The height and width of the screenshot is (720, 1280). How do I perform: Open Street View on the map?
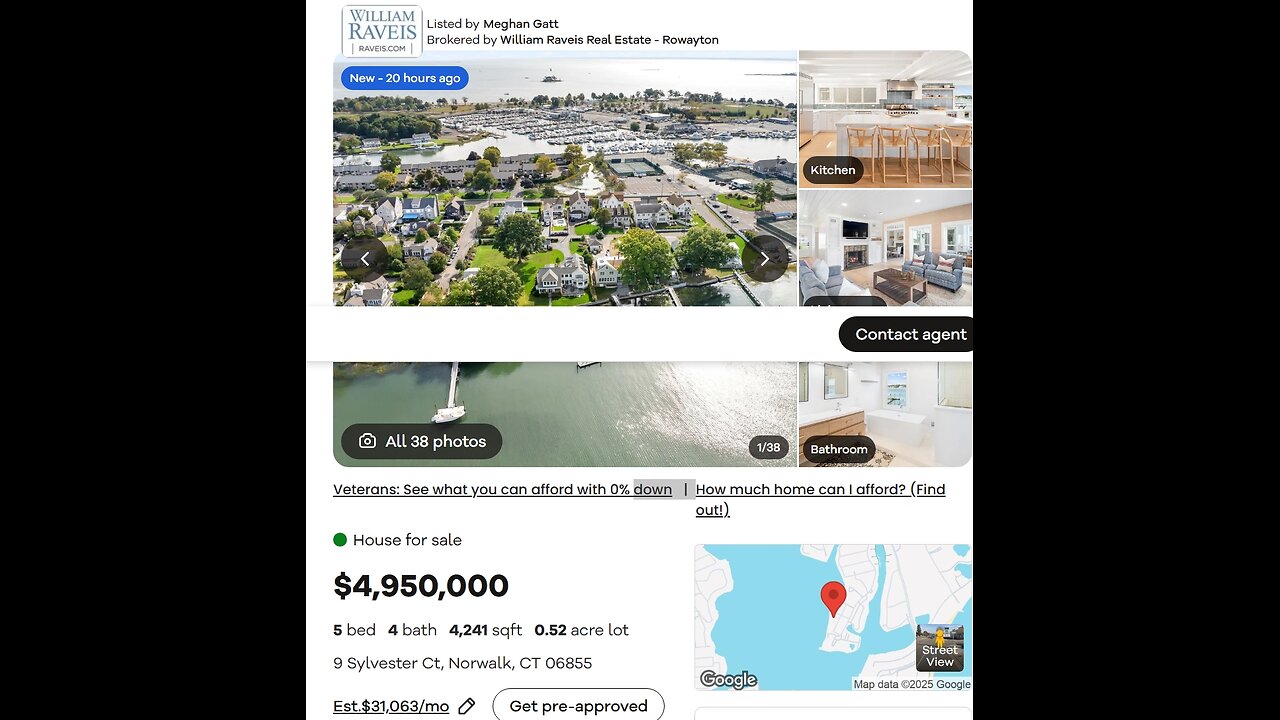pos(940,648)
